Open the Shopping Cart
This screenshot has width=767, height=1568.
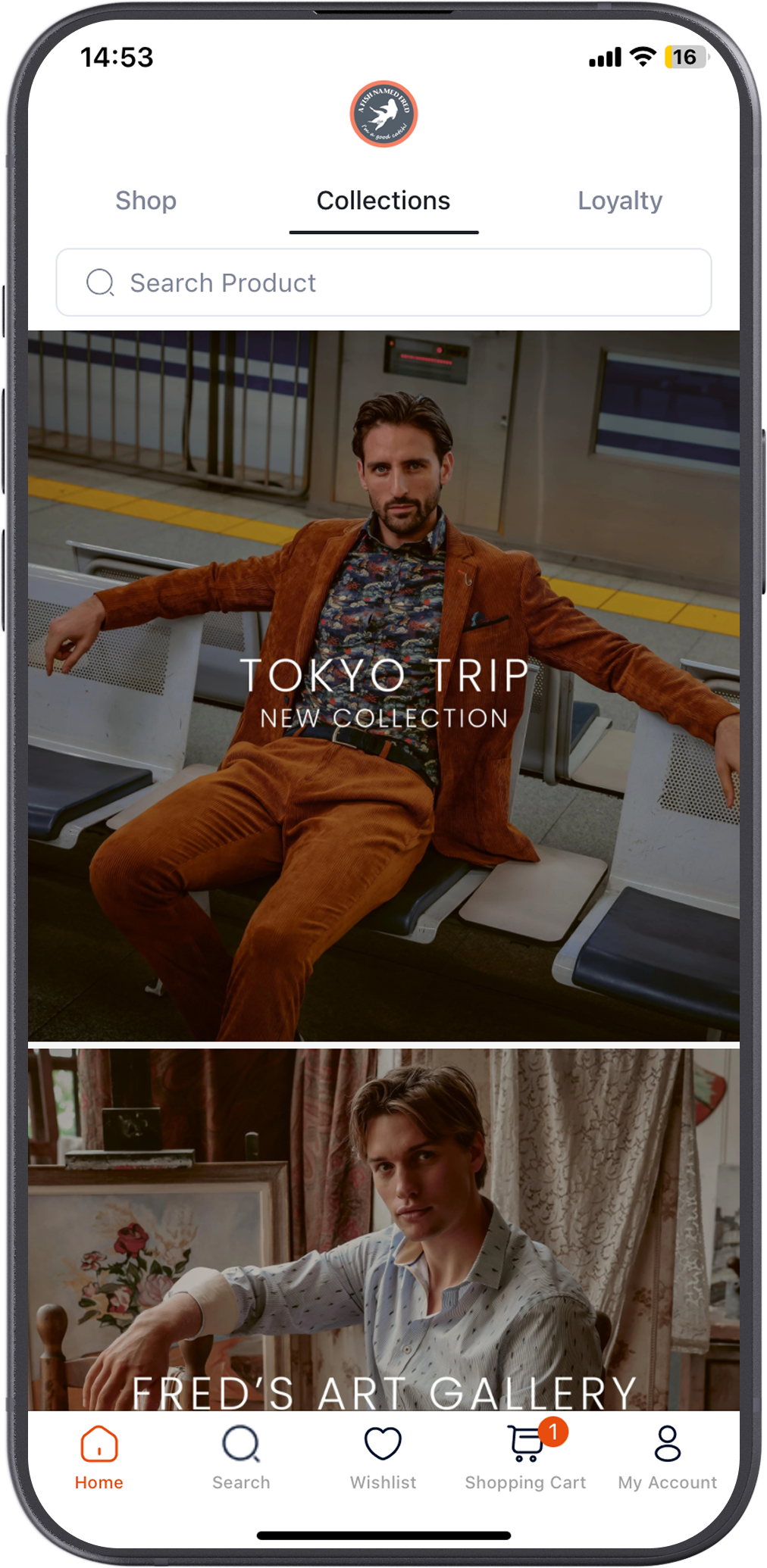525,1458
